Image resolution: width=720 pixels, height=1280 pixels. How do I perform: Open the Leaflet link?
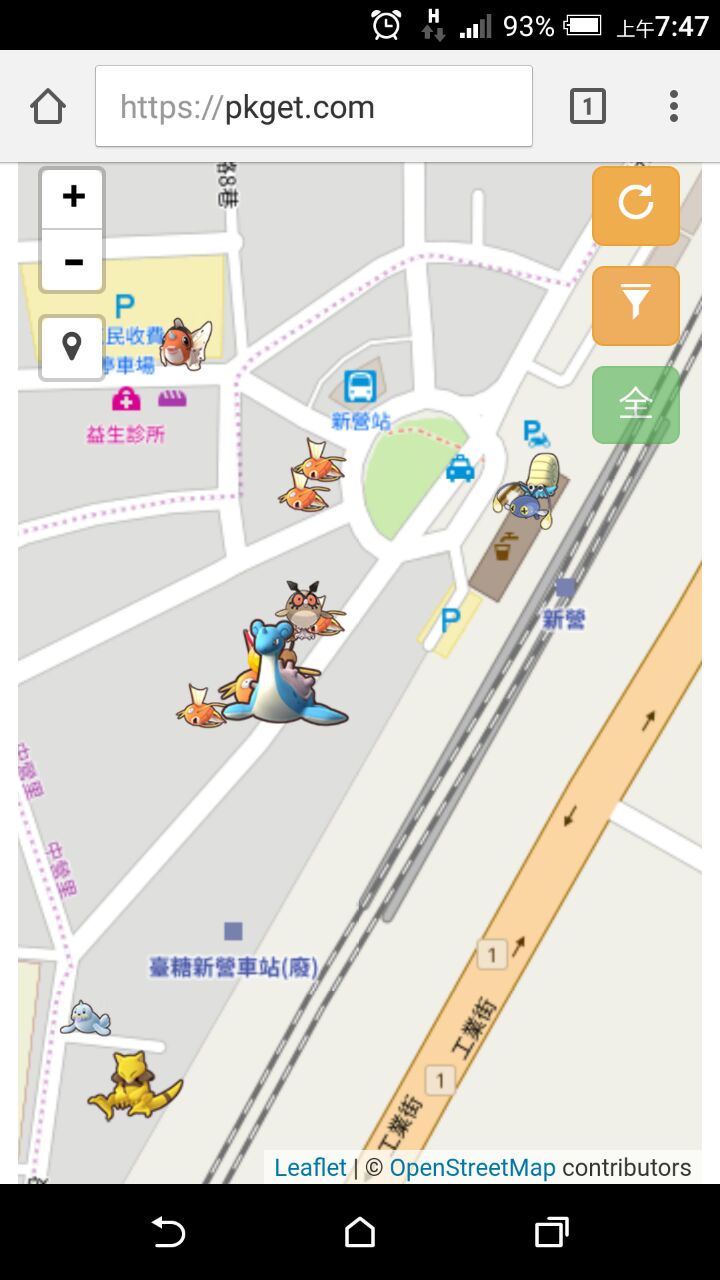pos(310,1167)
